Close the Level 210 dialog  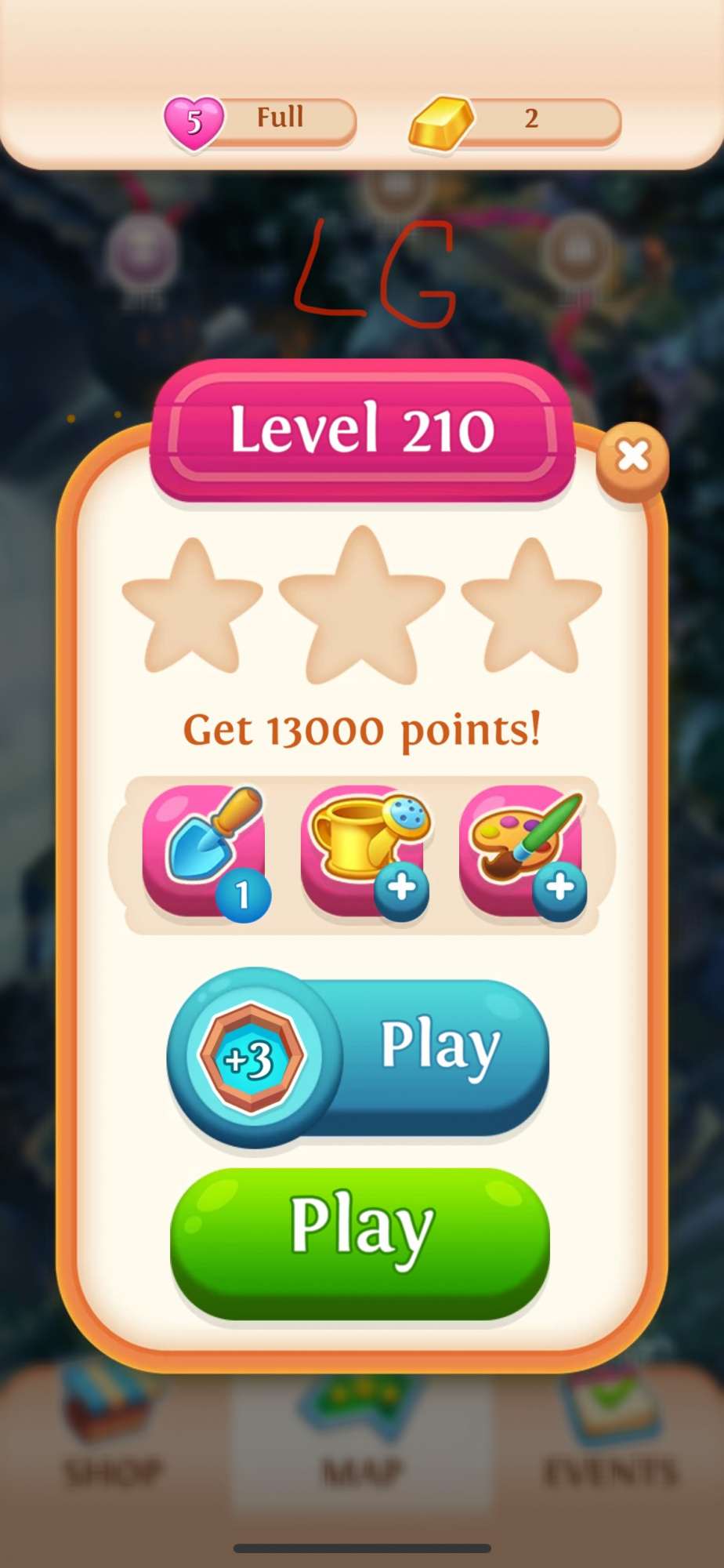[632, 457]
